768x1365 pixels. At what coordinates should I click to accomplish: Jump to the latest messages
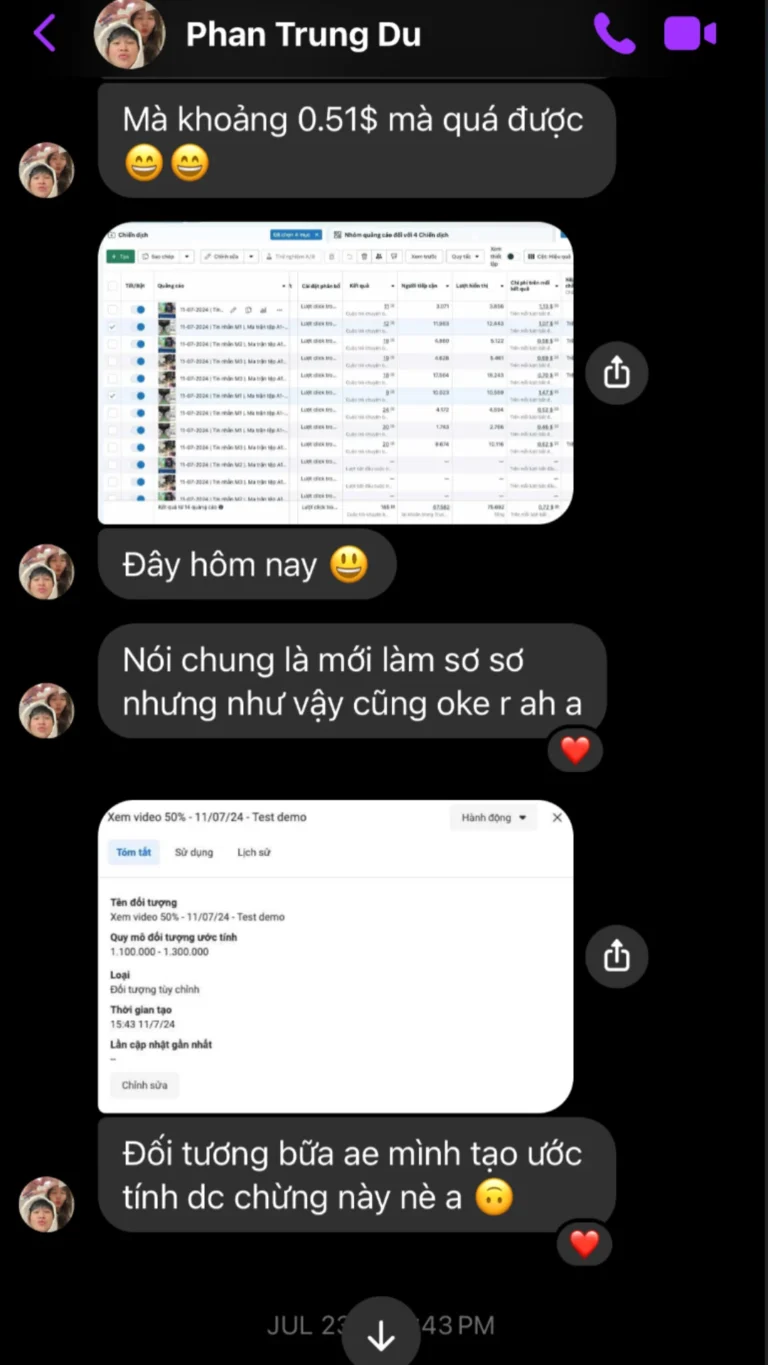point(380,1334)
